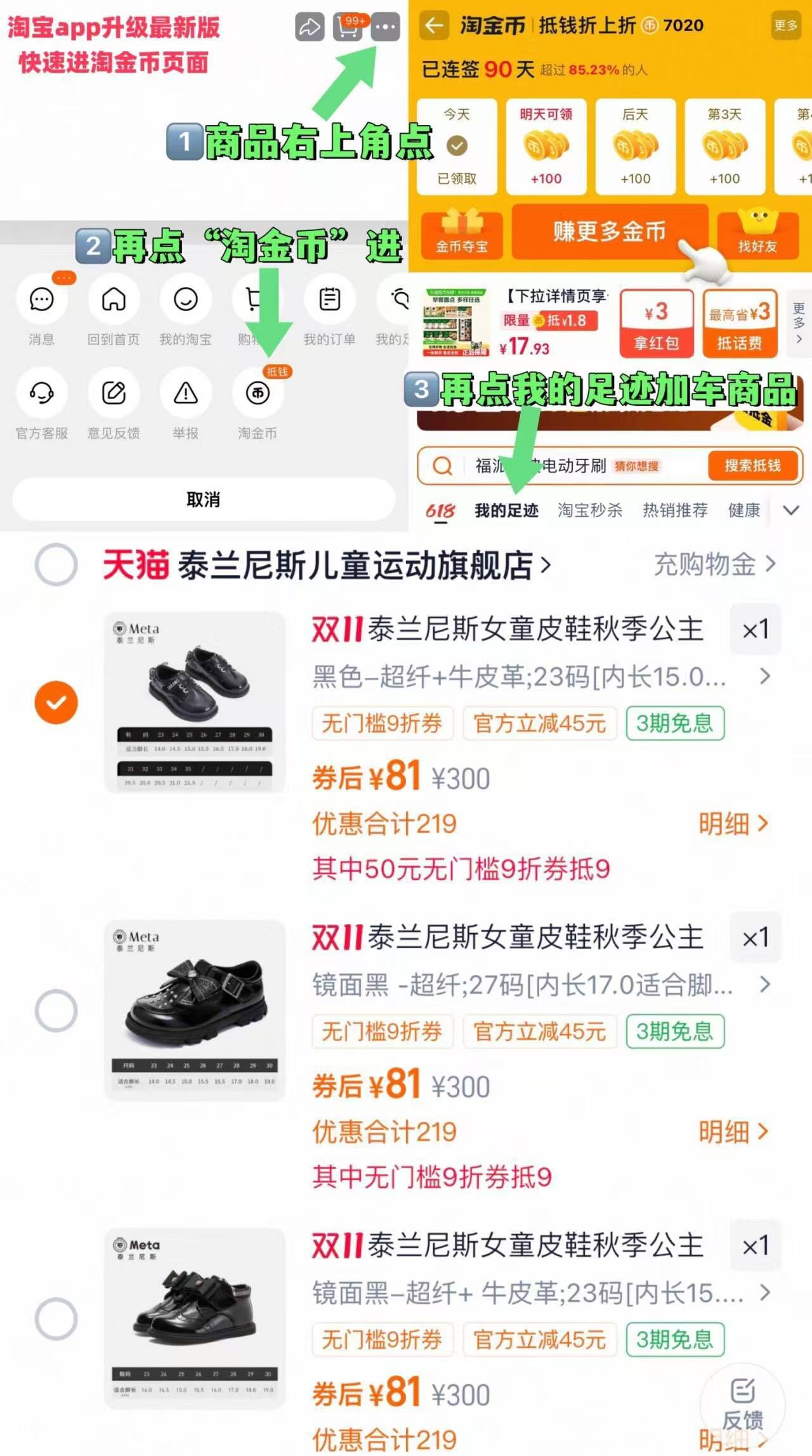Select the store-level circle next to 天猫

[x=56, y=564]
